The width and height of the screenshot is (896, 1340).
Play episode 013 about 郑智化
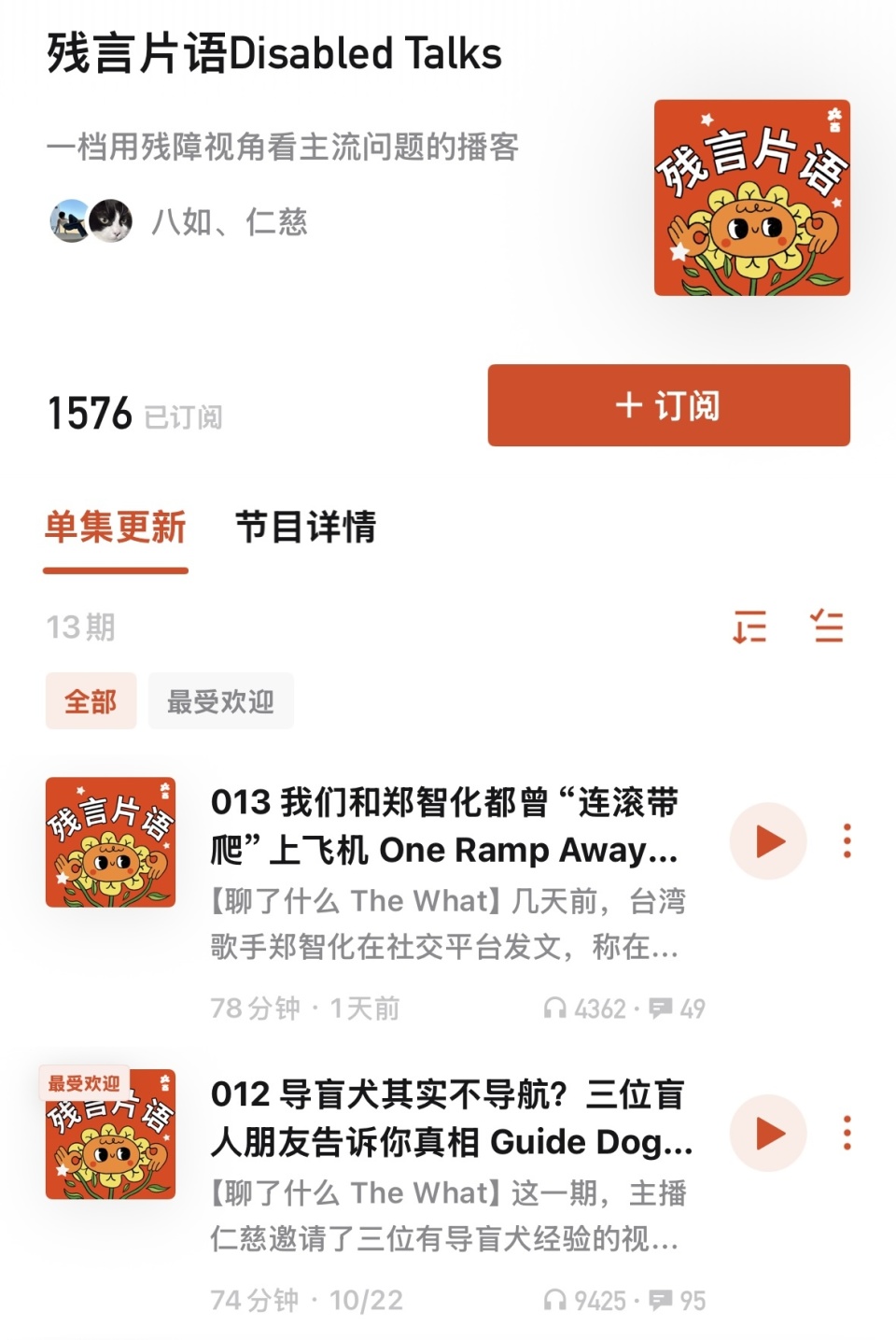click(766, 840)
